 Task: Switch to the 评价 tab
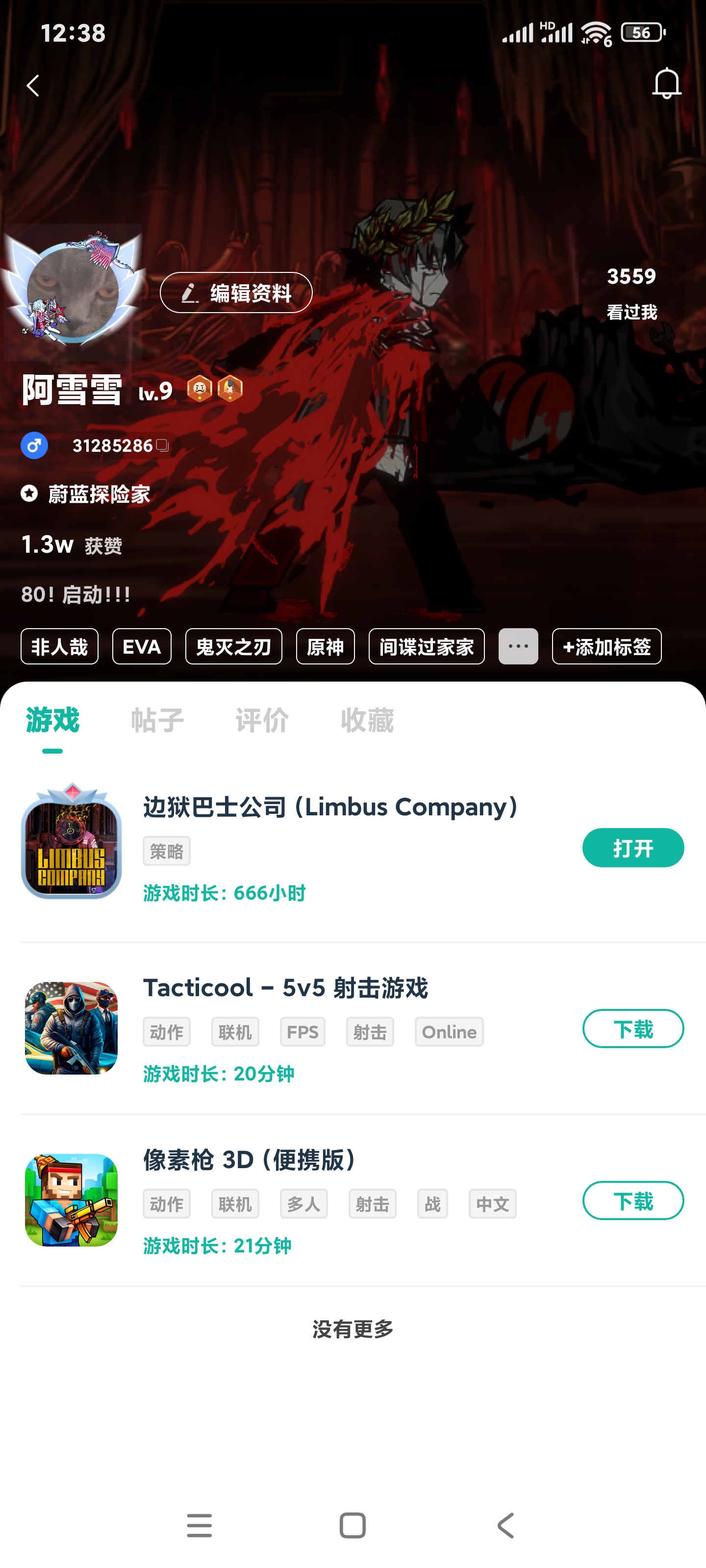pos(262,720)
